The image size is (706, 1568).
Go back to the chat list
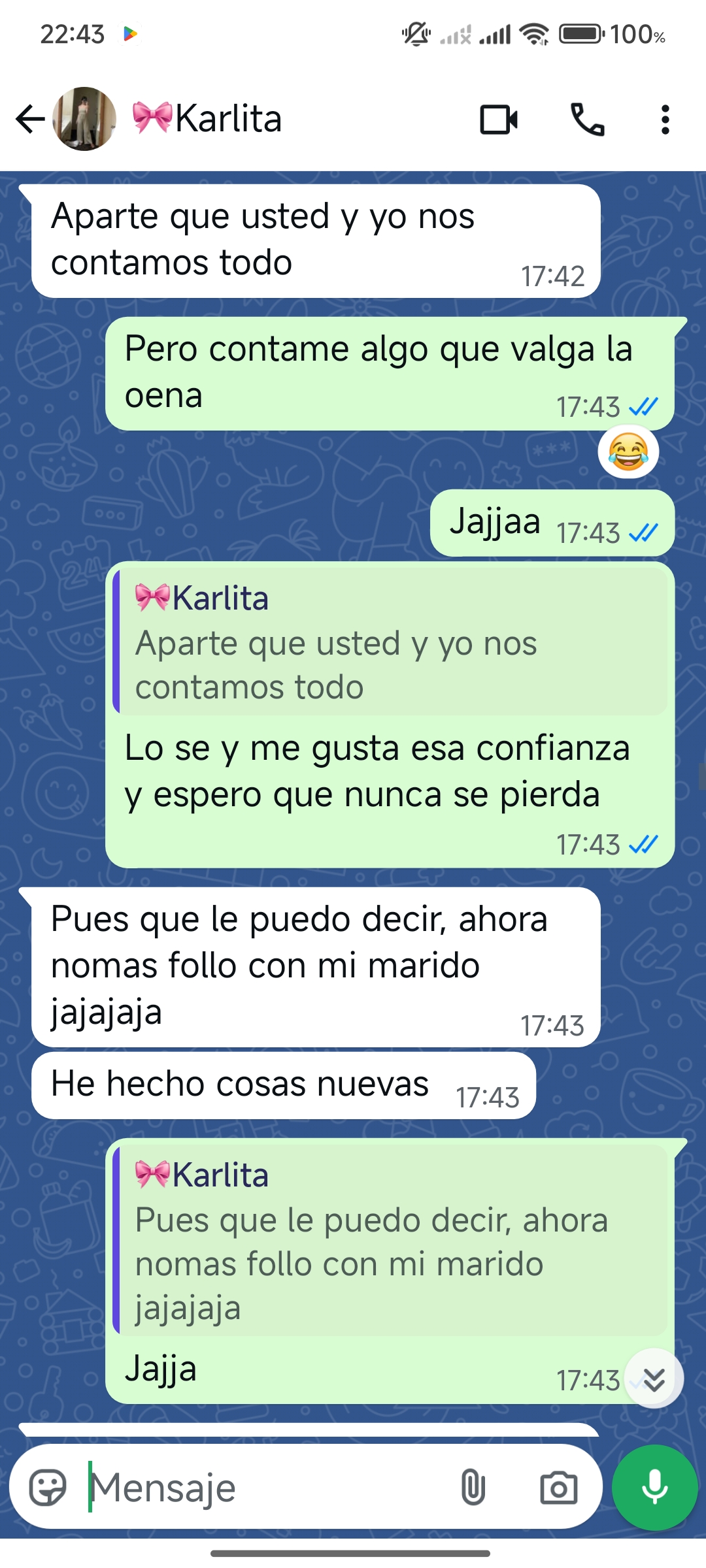30,119
